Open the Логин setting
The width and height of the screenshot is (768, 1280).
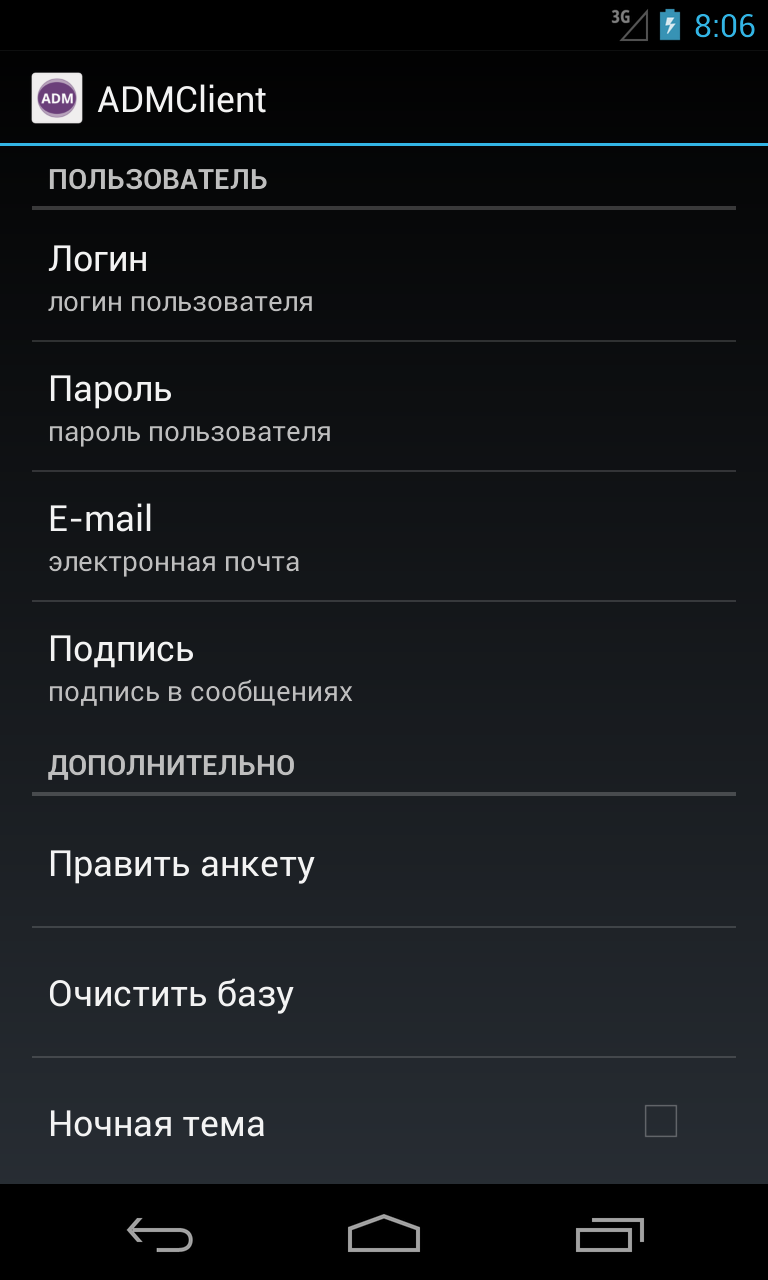[x=384, y=276]
